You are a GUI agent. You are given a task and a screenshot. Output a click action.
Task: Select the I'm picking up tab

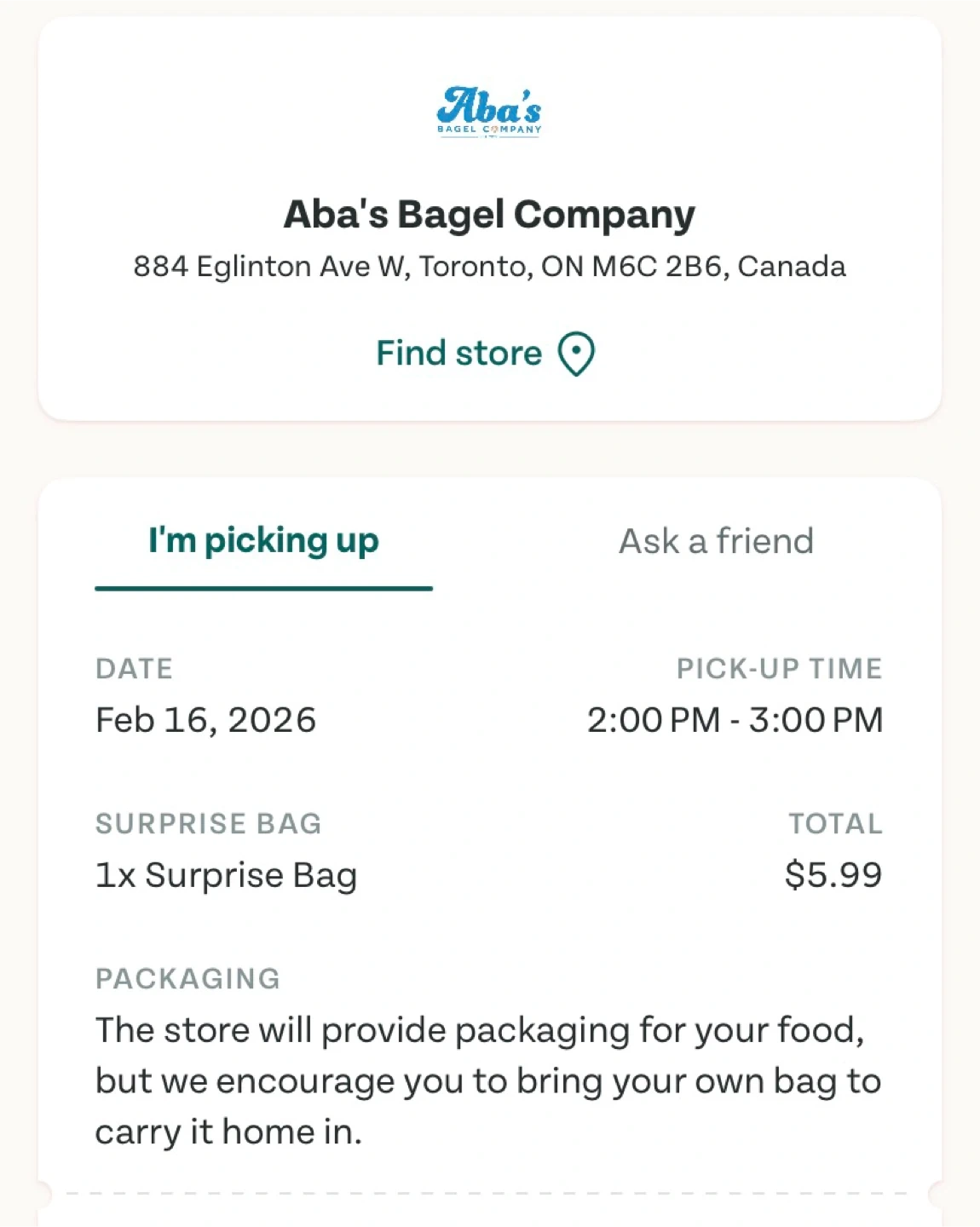point(263,542)
